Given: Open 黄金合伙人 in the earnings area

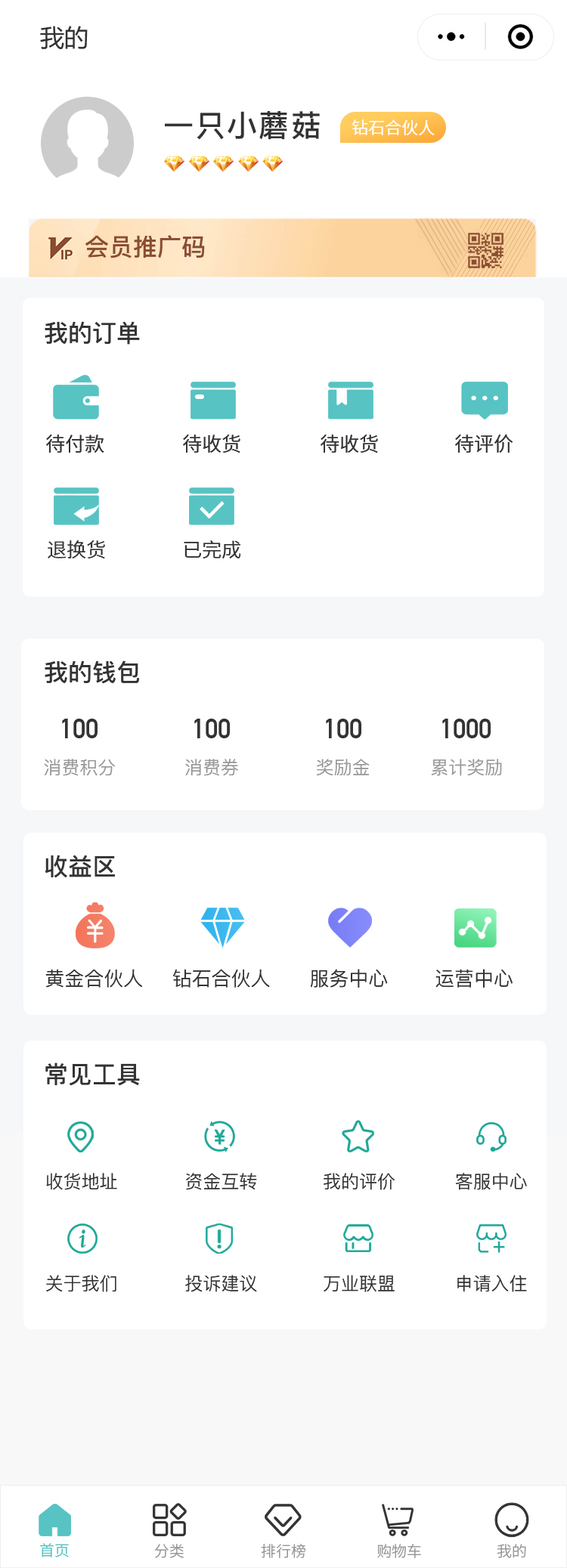Looking at the screenshot, I should click(94, 945).
